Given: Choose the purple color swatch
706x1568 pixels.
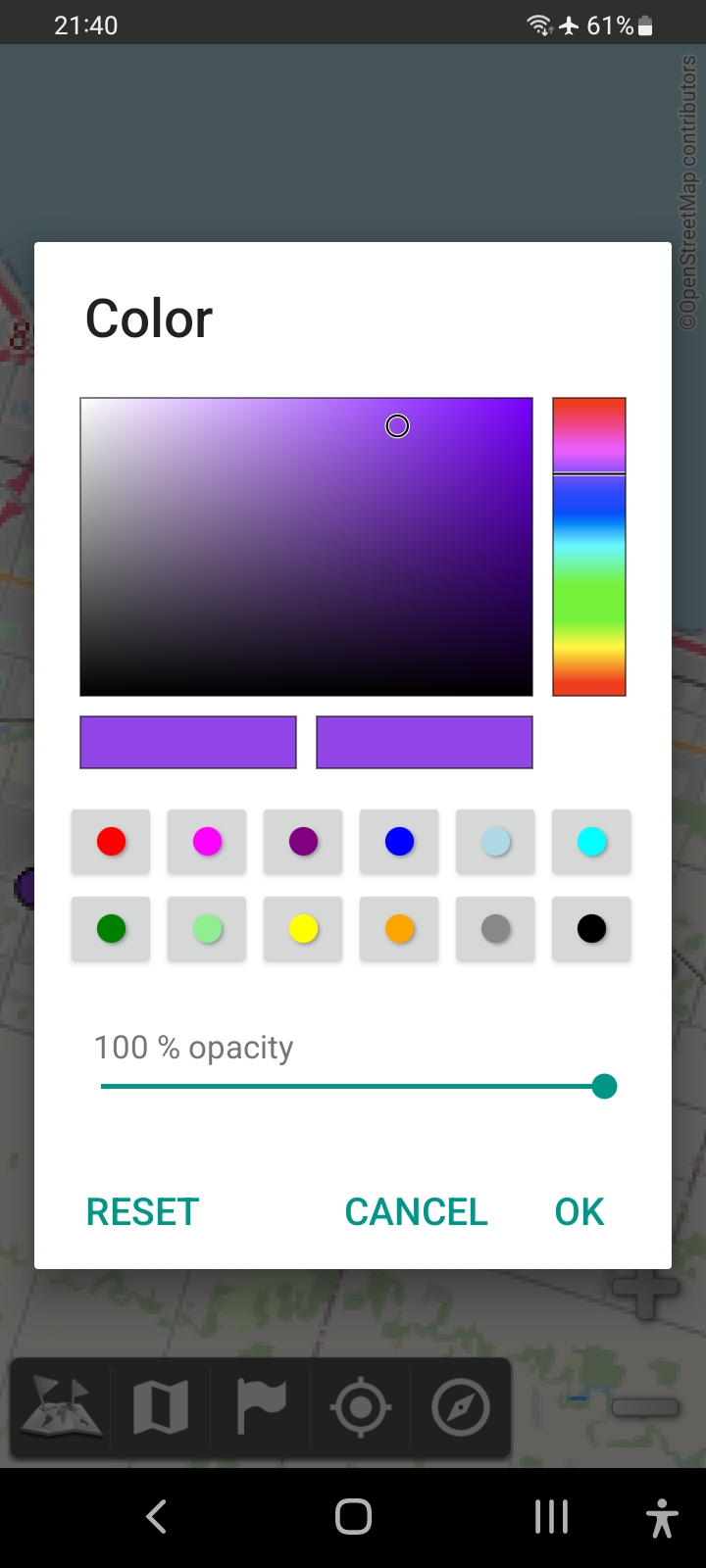Looking at the screenshot, I should point(303,842).
